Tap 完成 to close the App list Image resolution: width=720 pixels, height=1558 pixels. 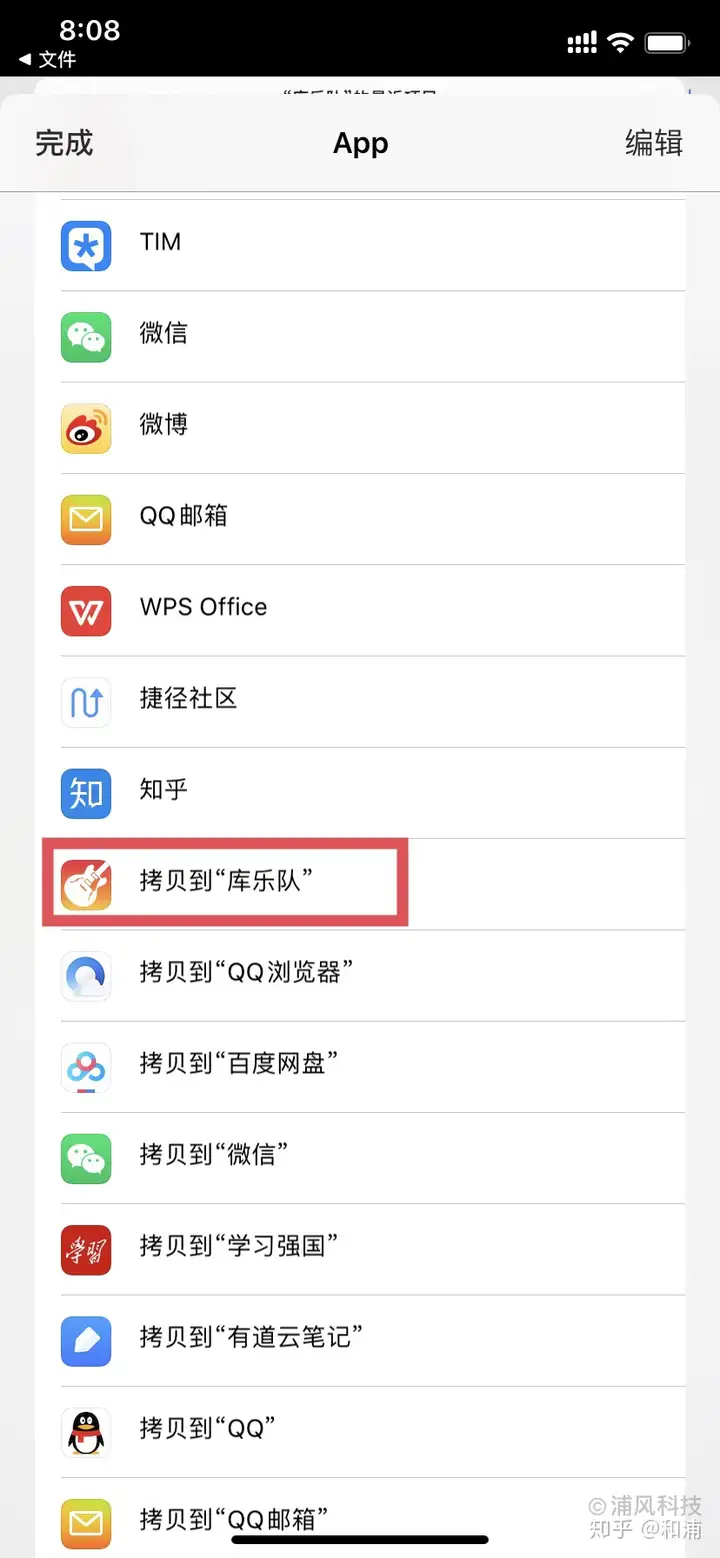[64, 143]
